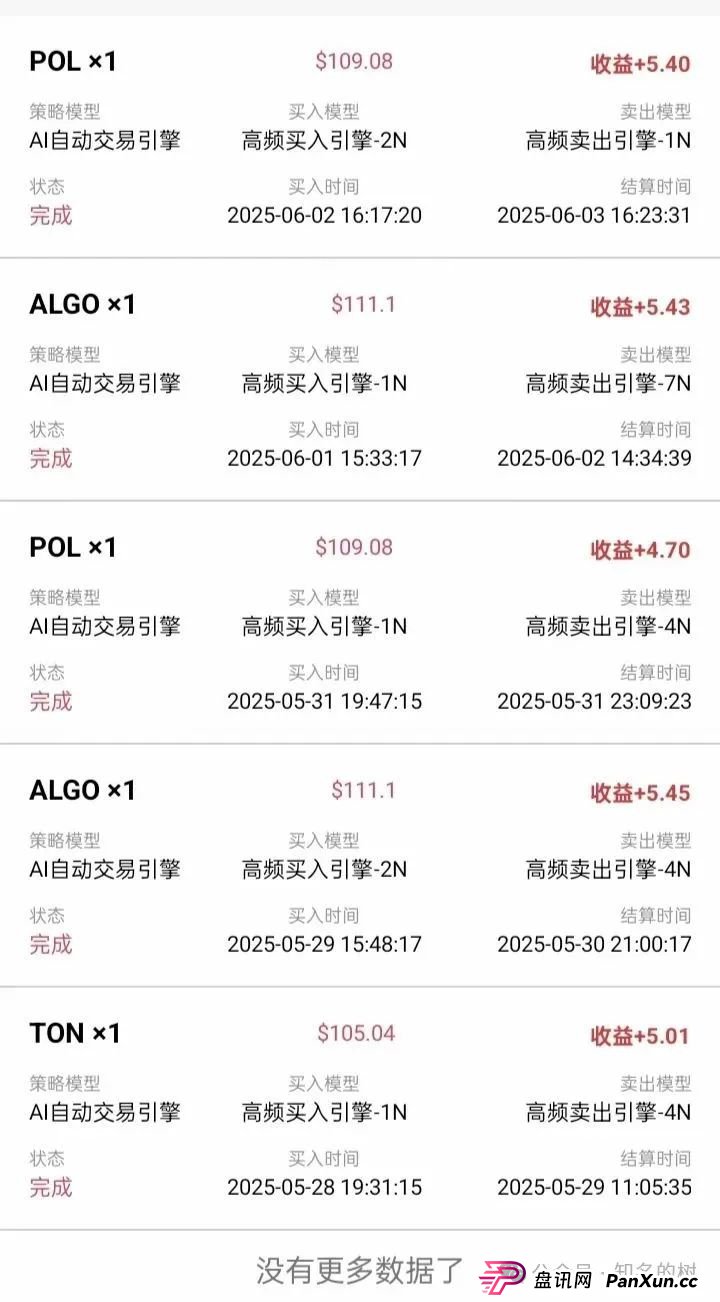Select the second POL ×1 entry title
The image size is (720, 1302).
pos(73,547)
